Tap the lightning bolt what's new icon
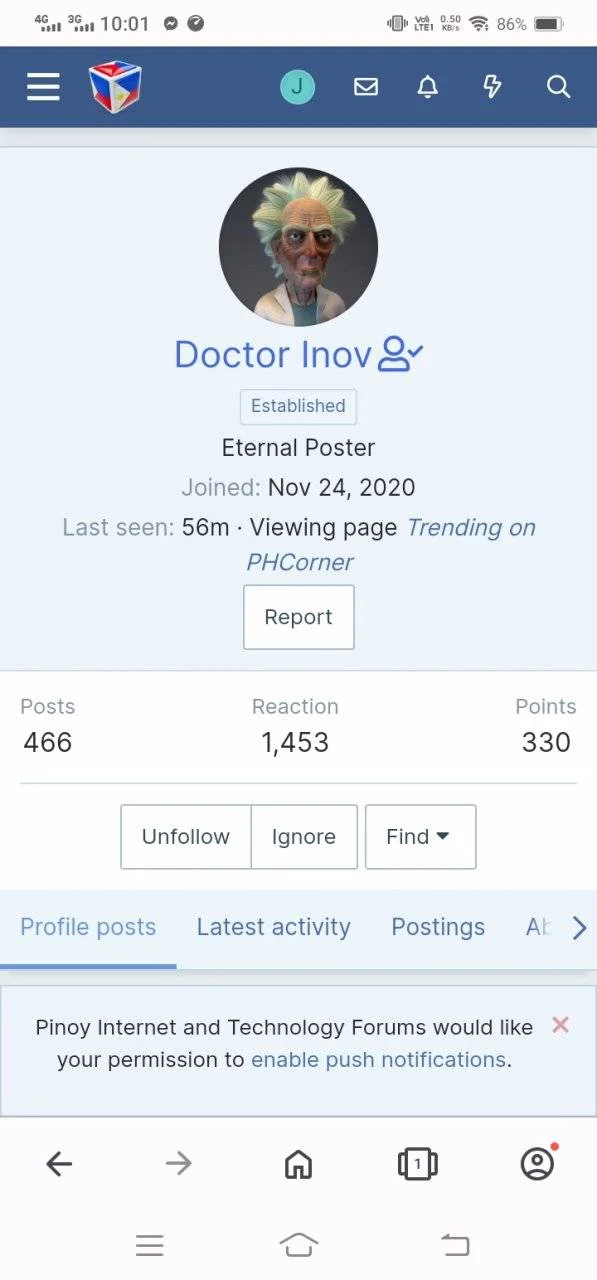 point(492,87)
